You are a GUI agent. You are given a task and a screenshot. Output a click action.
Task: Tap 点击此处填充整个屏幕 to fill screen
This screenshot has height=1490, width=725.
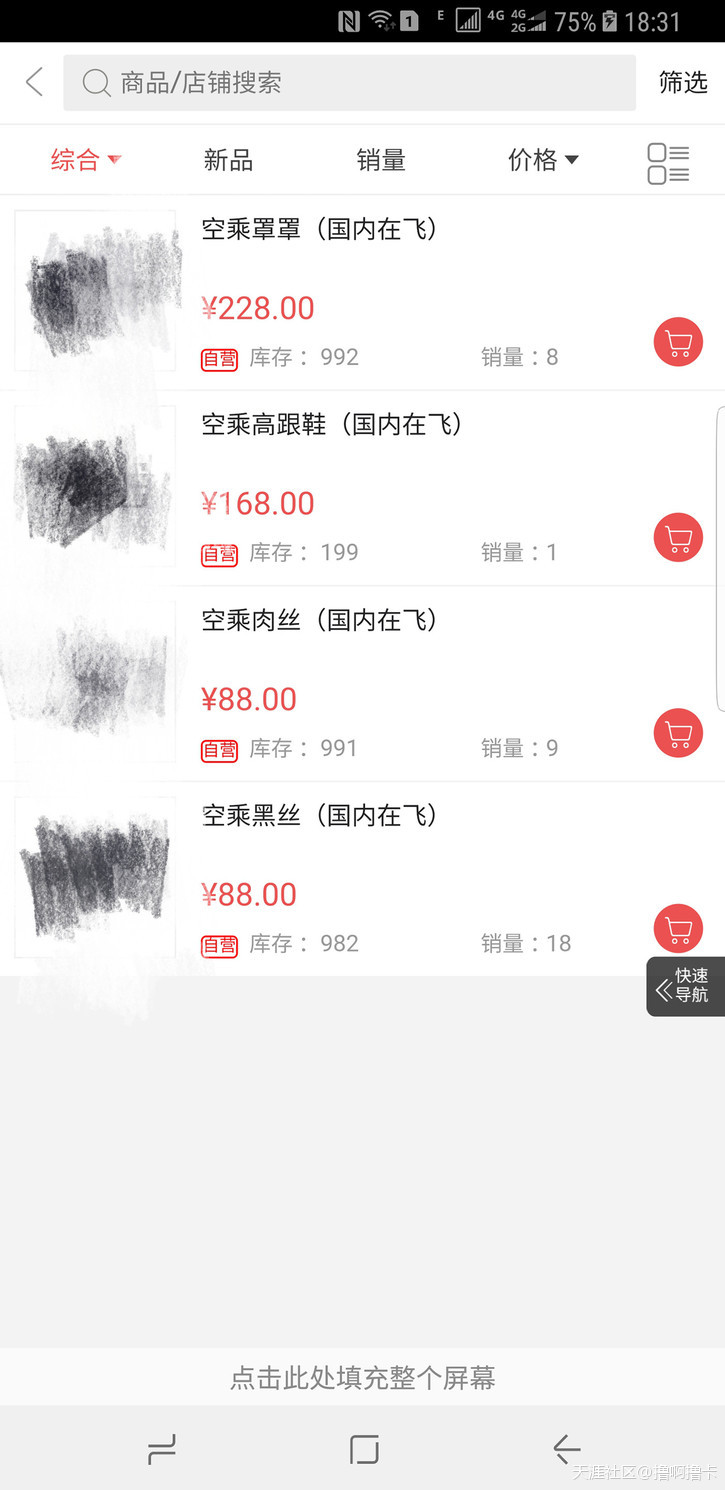tap(362, 1376)
